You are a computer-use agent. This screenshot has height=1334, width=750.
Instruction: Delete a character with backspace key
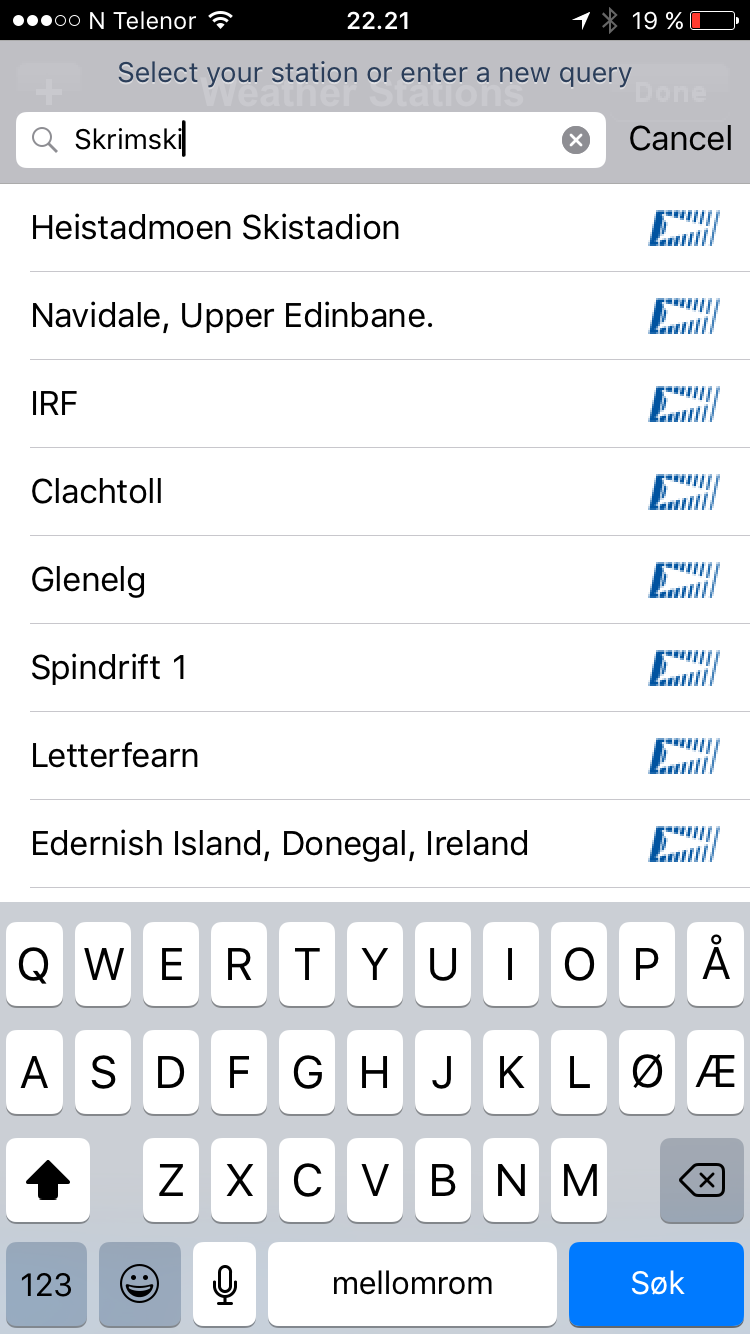[x=702, y=1181]
